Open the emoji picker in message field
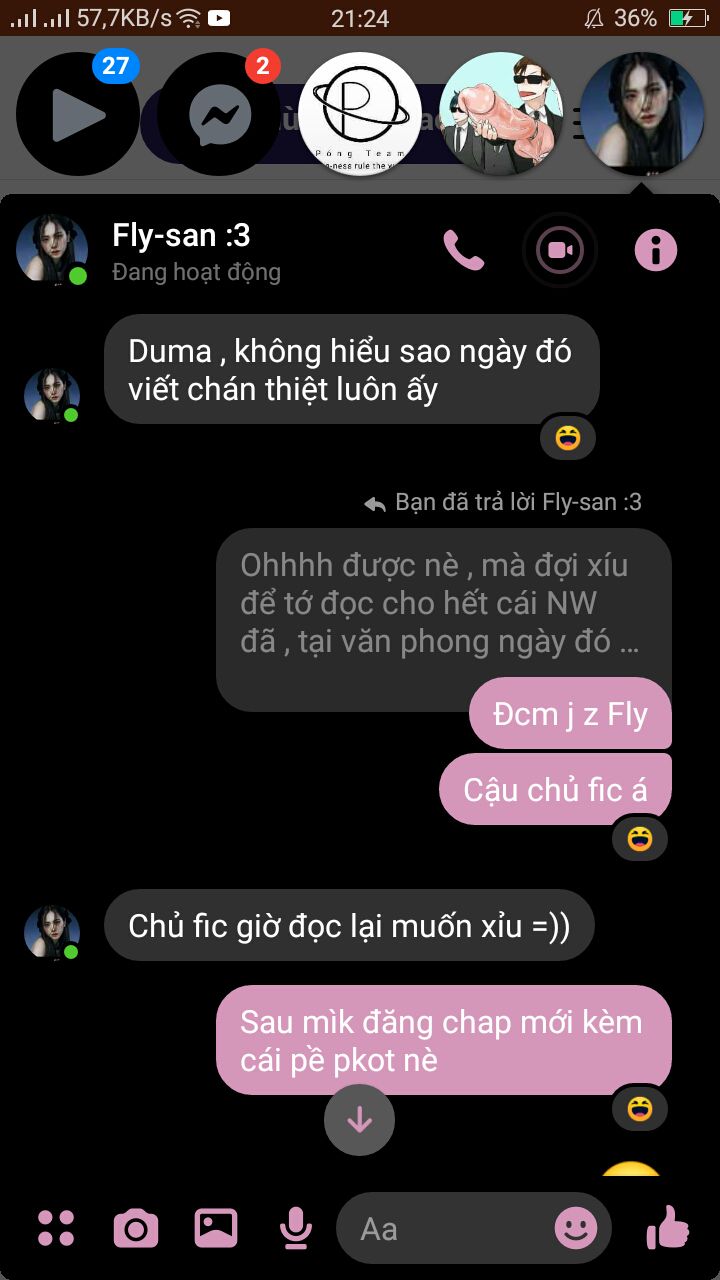The width and height of the screenshot is (720, 1280). (x=576, y=1228)
